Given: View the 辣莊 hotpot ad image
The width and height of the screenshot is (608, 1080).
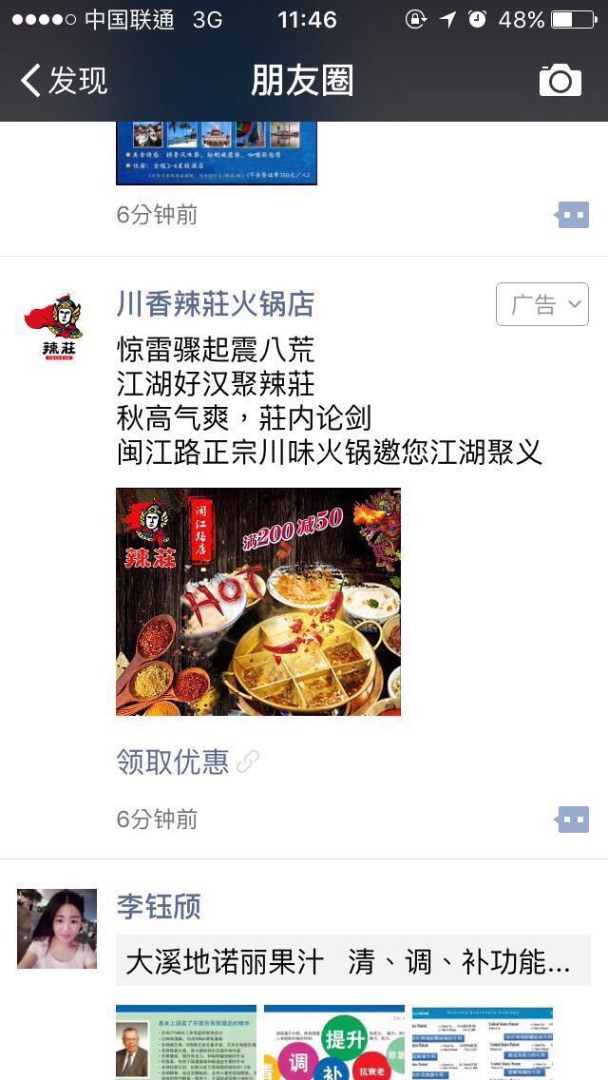Looking at the screenshot, I should (x=258, y=601).
